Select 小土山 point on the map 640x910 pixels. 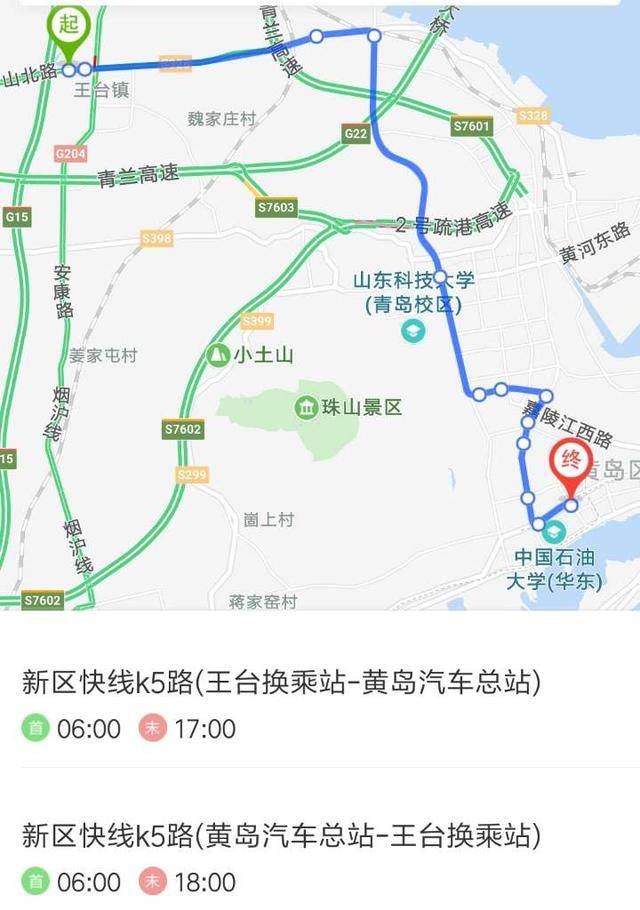217,355
